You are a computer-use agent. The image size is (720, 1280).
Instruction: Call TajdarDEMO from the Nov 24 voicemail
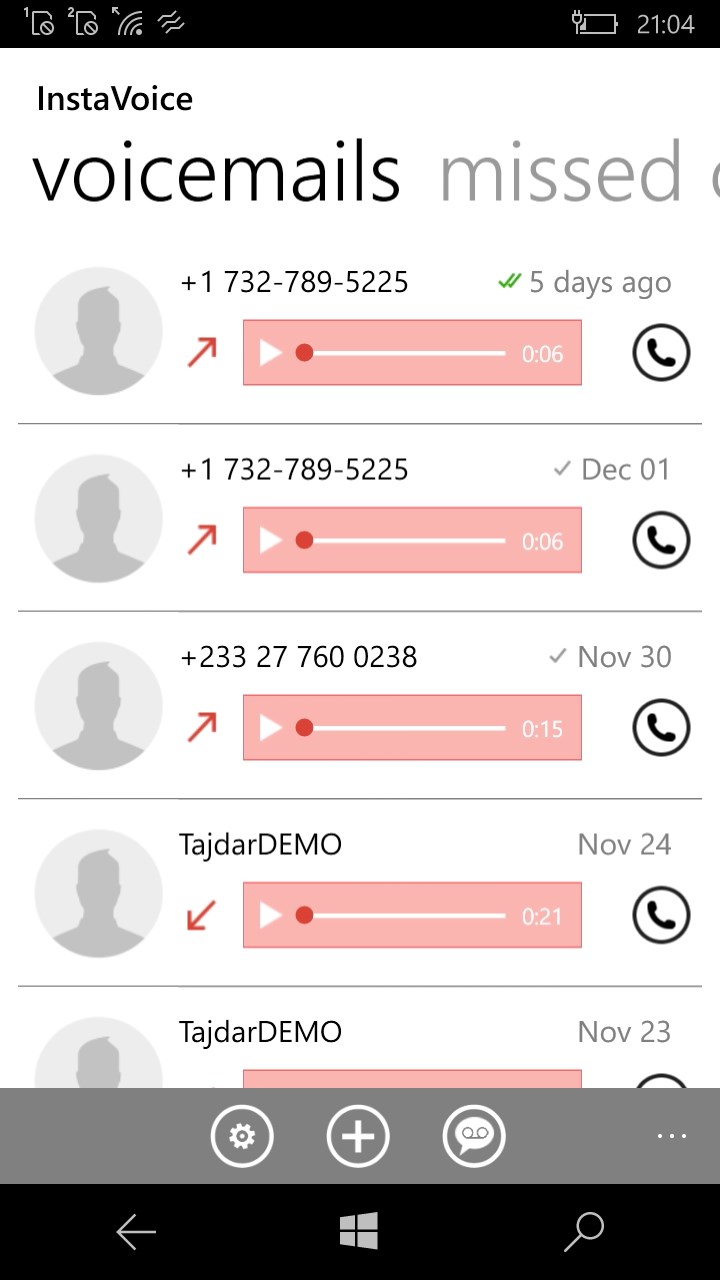661,914
